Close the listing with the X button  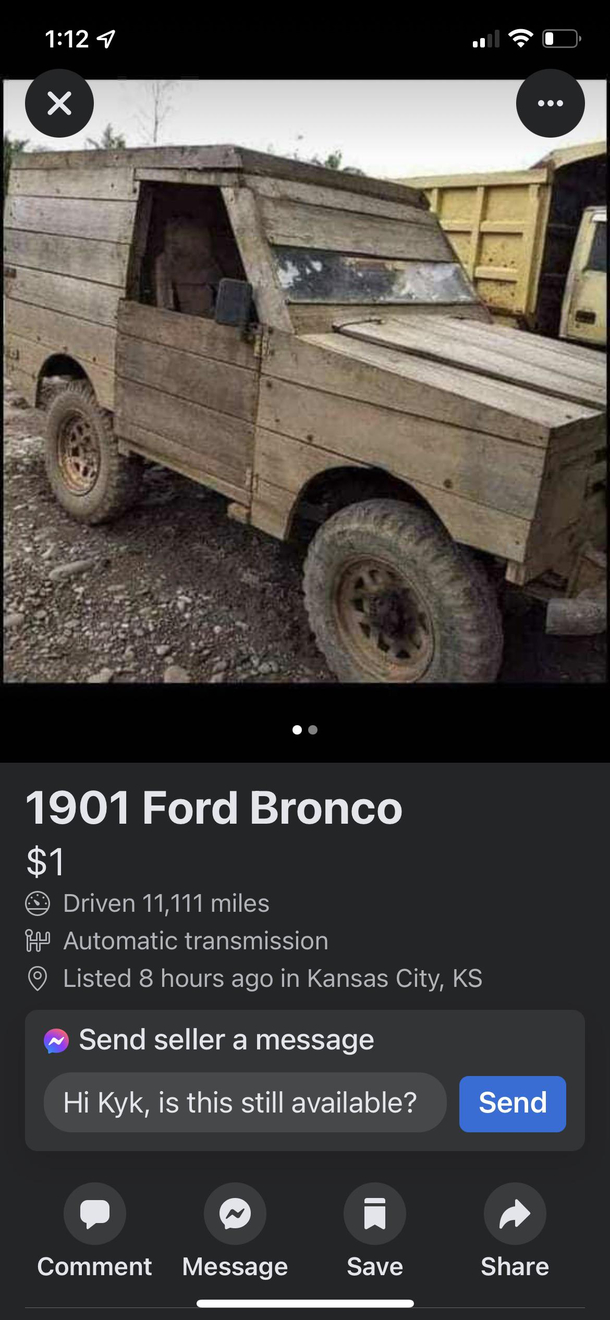[x=59, y=103]
